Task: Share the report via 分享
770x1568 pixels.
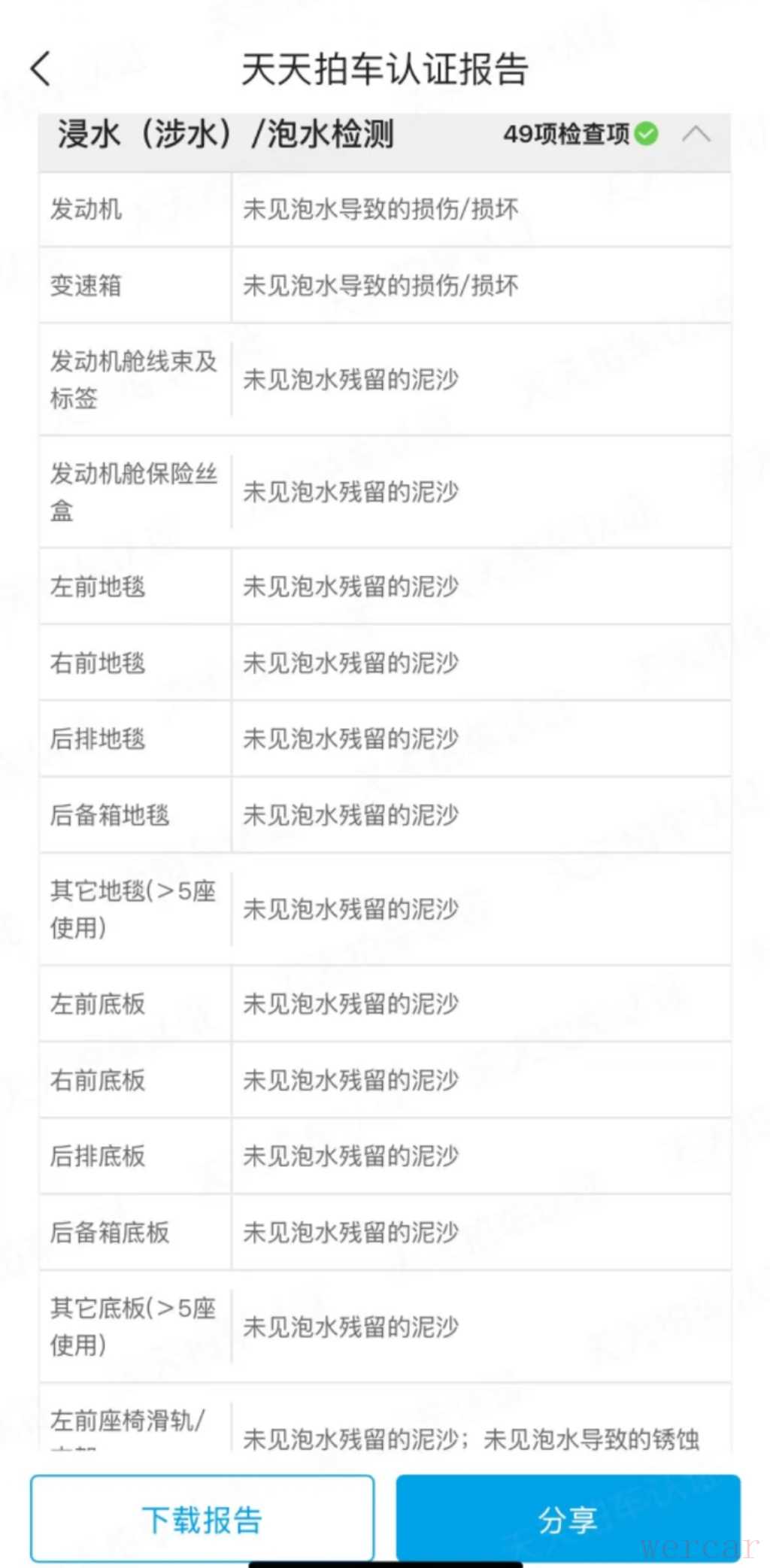Action: pyautogui.click(x=568, y=1518)
